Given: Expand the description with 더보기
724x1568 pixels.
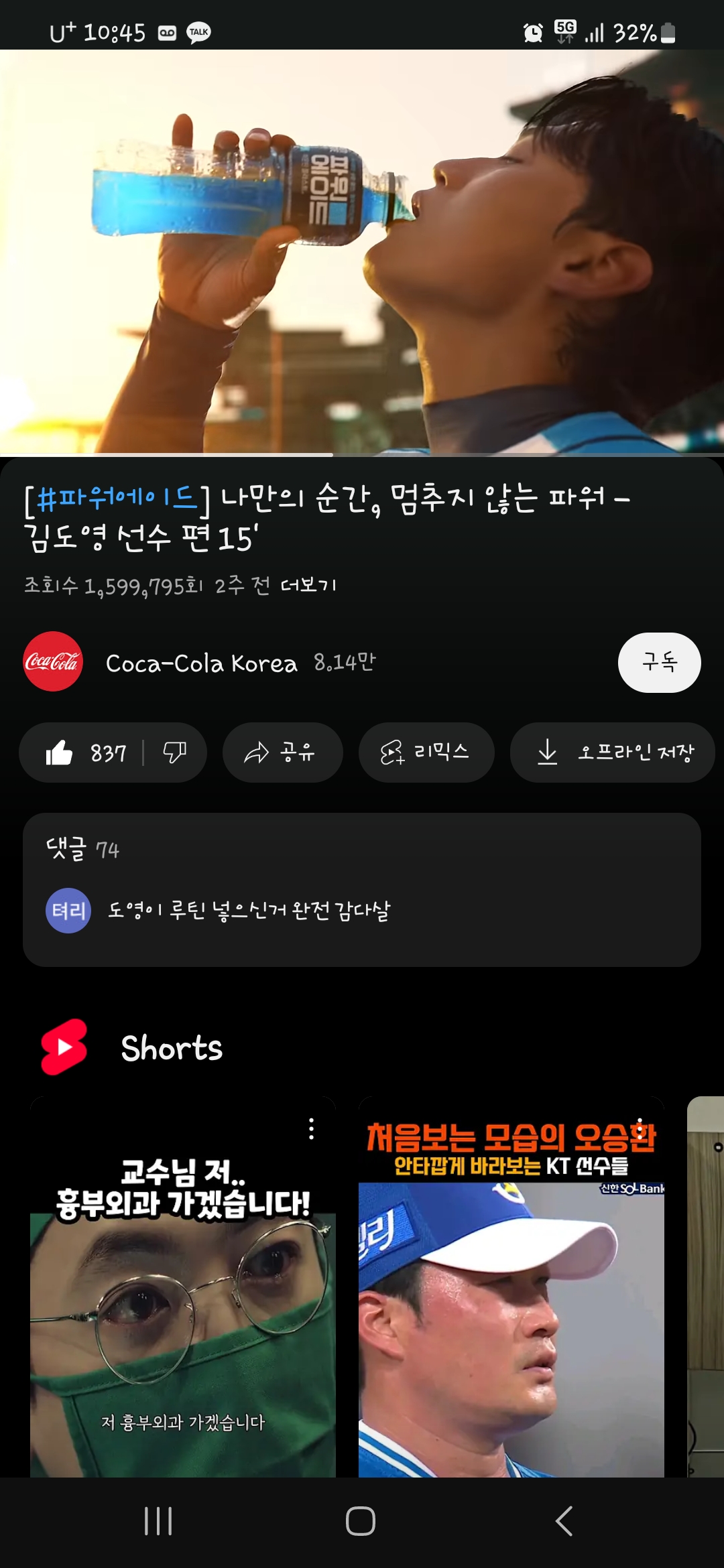Looking at the screenshot, I should [x=308, y=586].
